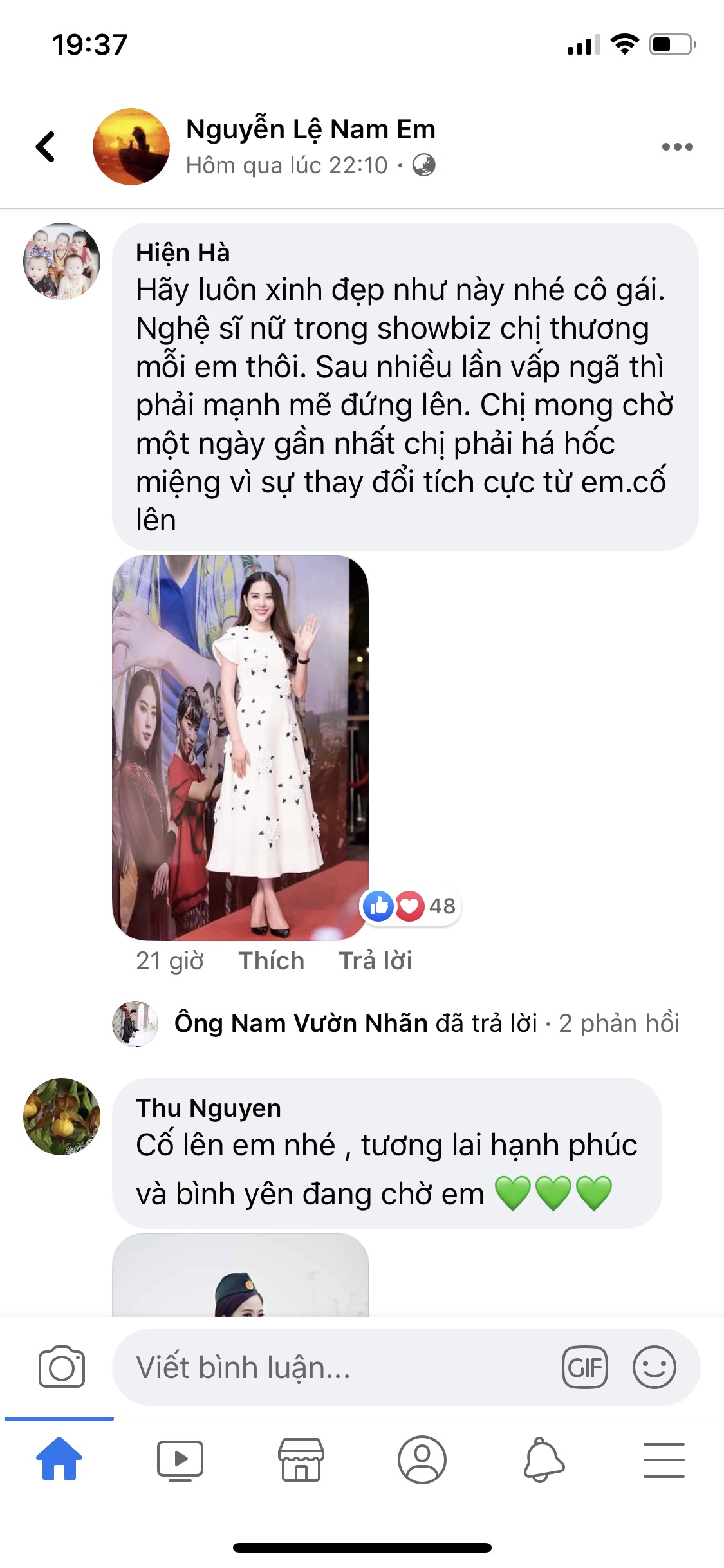This screenshot has width=724, height=1568.
Task: Open the three-dot overflow menu
Action: (x=677, y=147)
